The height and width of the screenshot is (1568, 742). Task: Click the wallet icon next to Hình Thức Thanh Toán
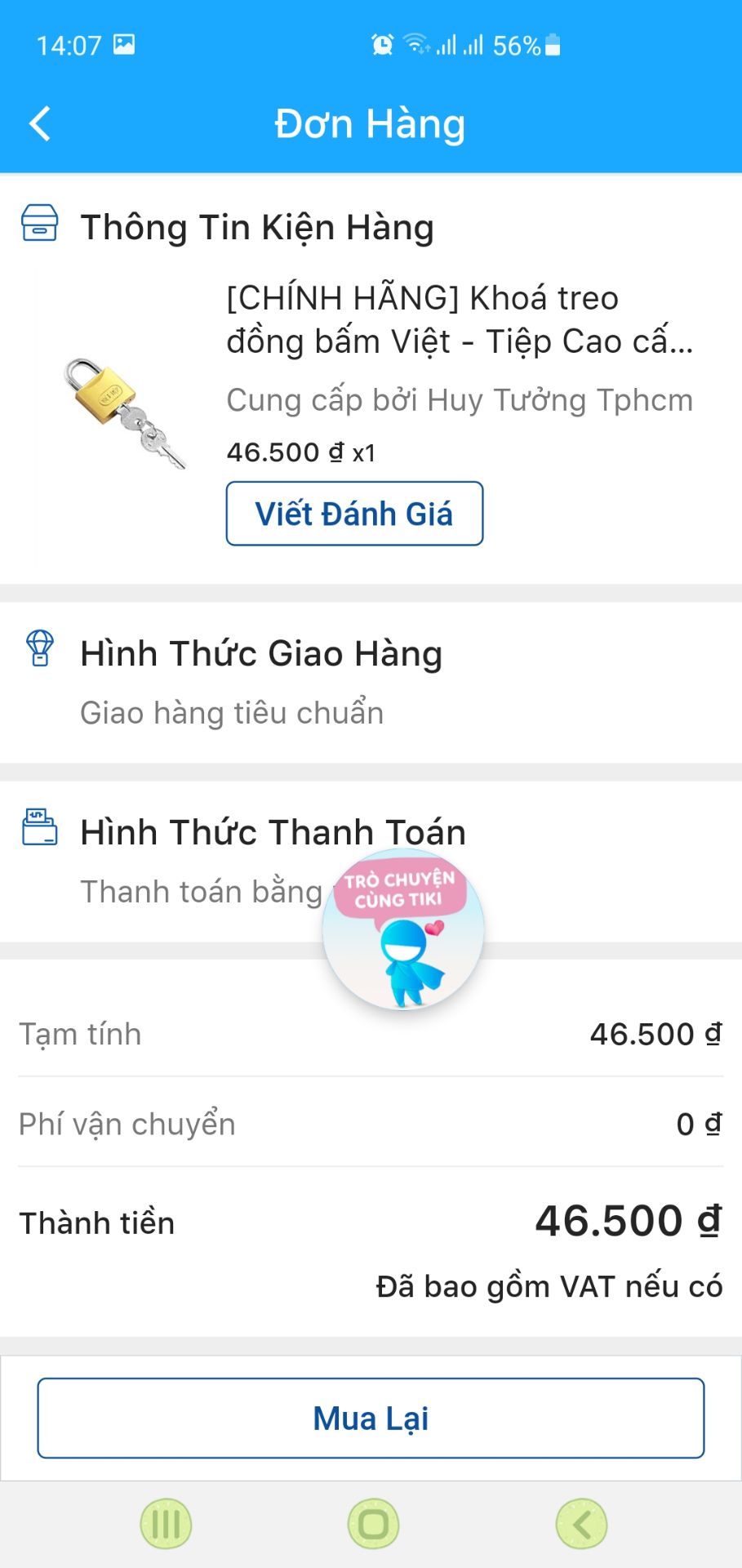(40, 829)
